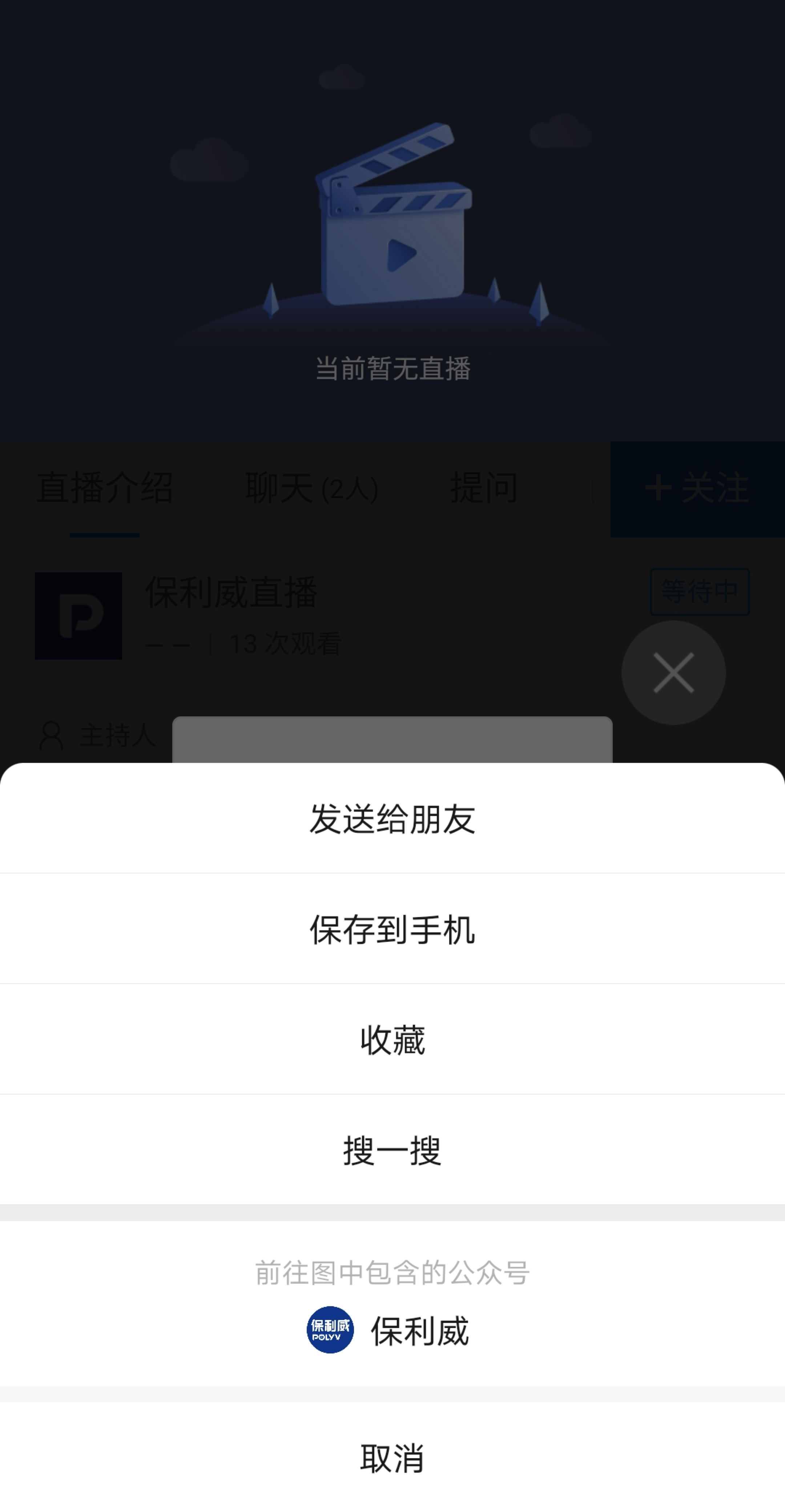Select 发送给朋友 to share with a friend
Viewport: 785px width, 1512px height.
click(392, 819)
